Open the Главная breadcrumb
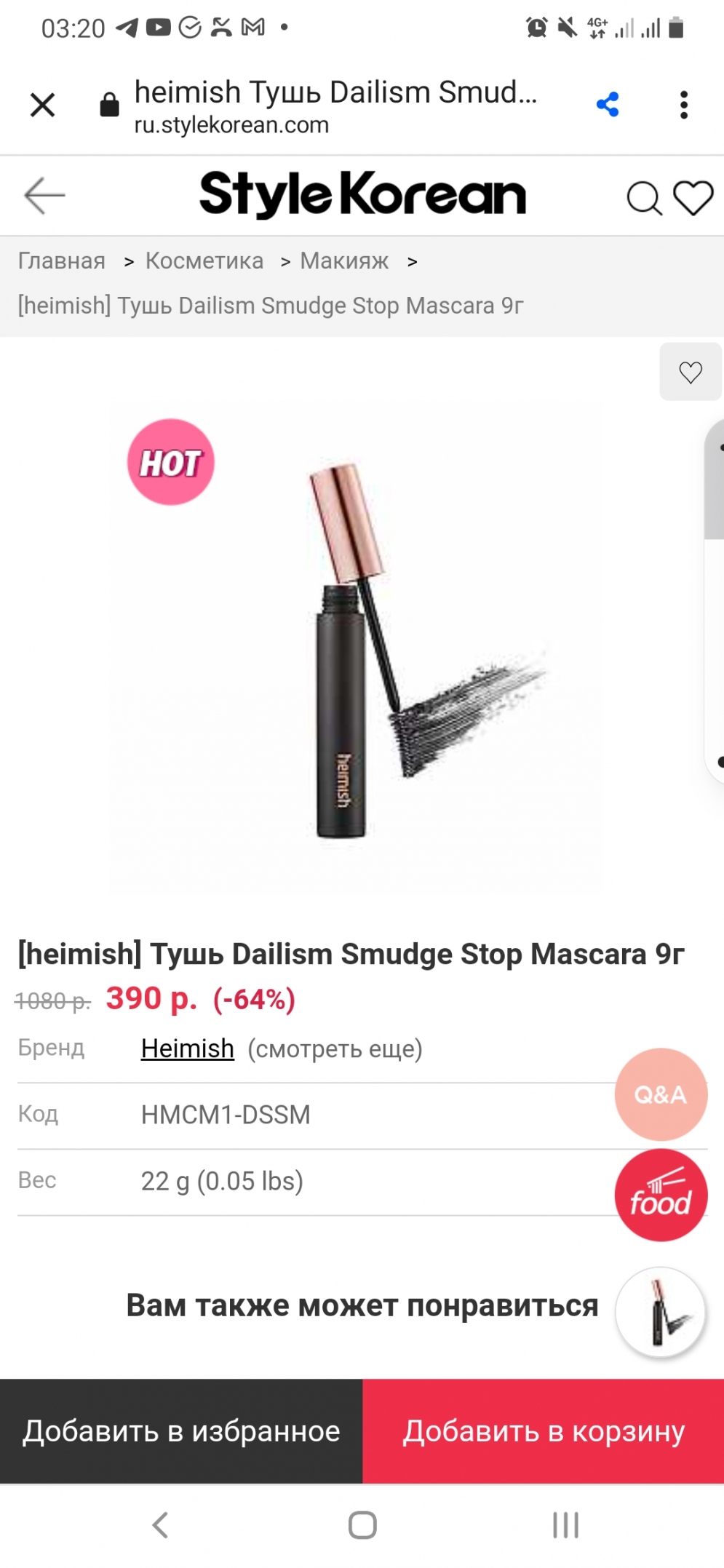 (62, 260)
